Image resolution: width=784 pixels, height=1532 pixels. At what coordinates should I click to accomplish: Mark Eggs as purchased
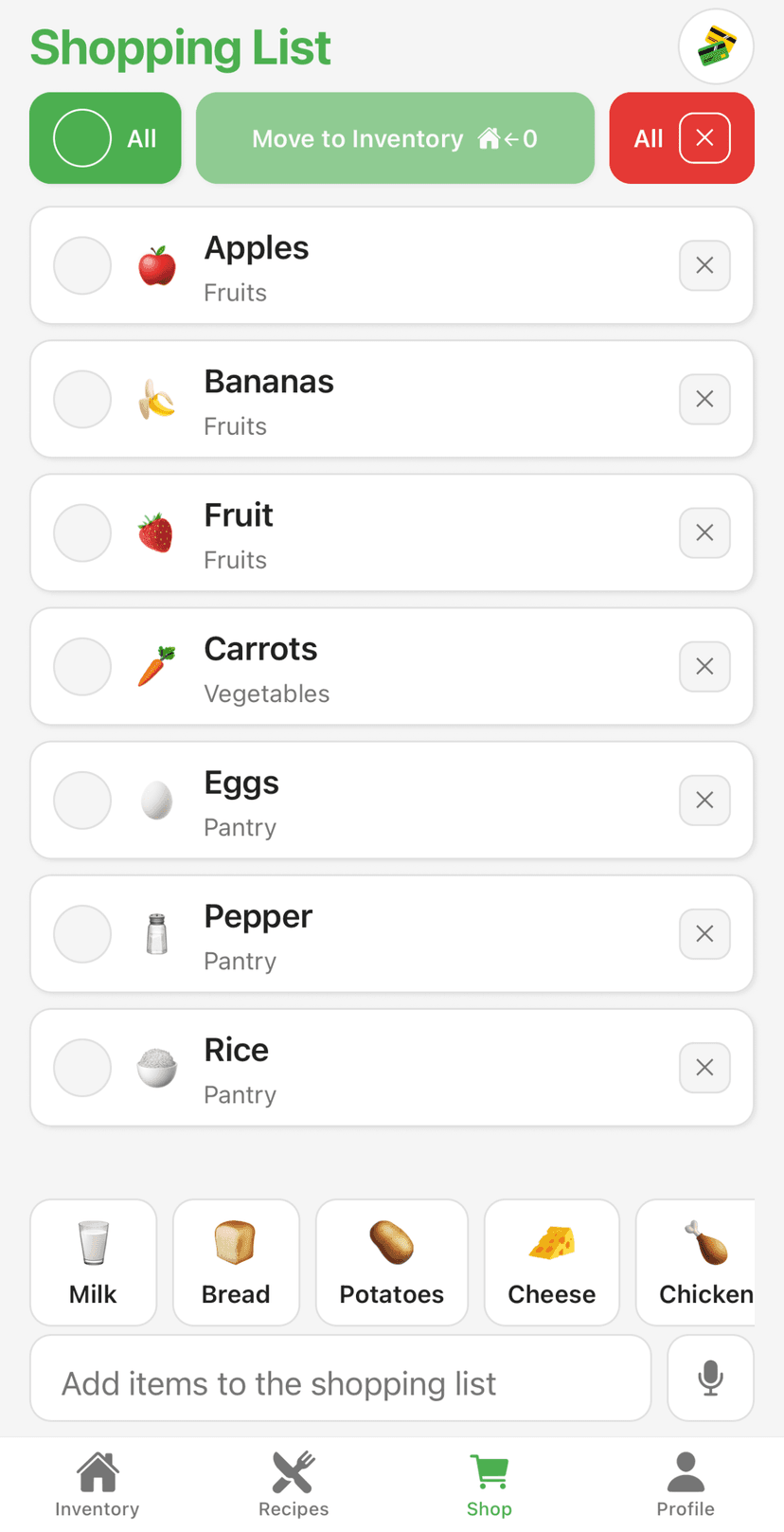click(82, 801)
